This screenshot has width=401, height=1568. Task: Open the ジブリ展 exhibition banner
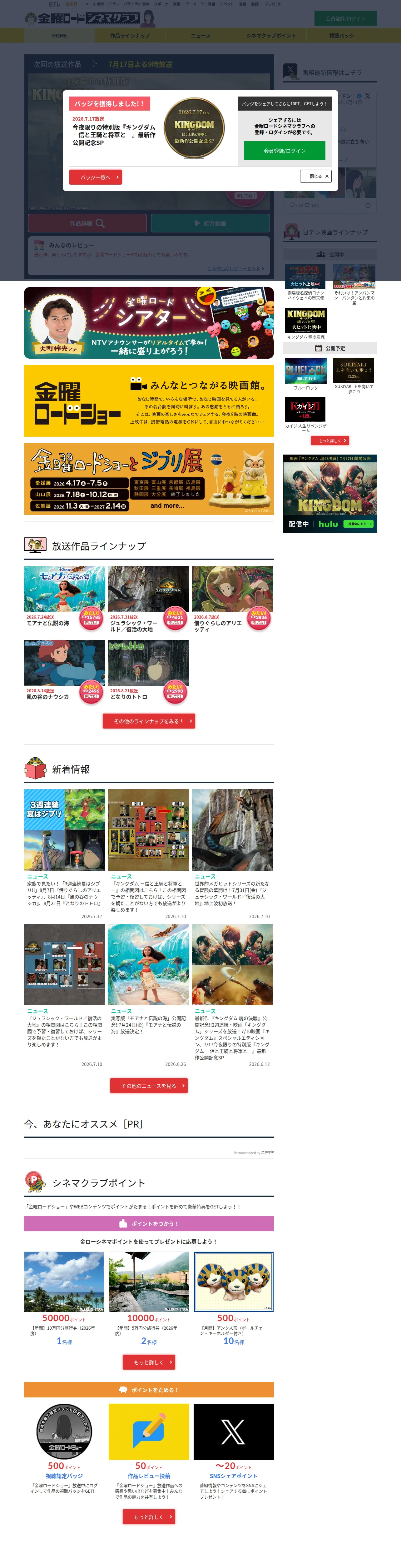click(x=148, y=478)
